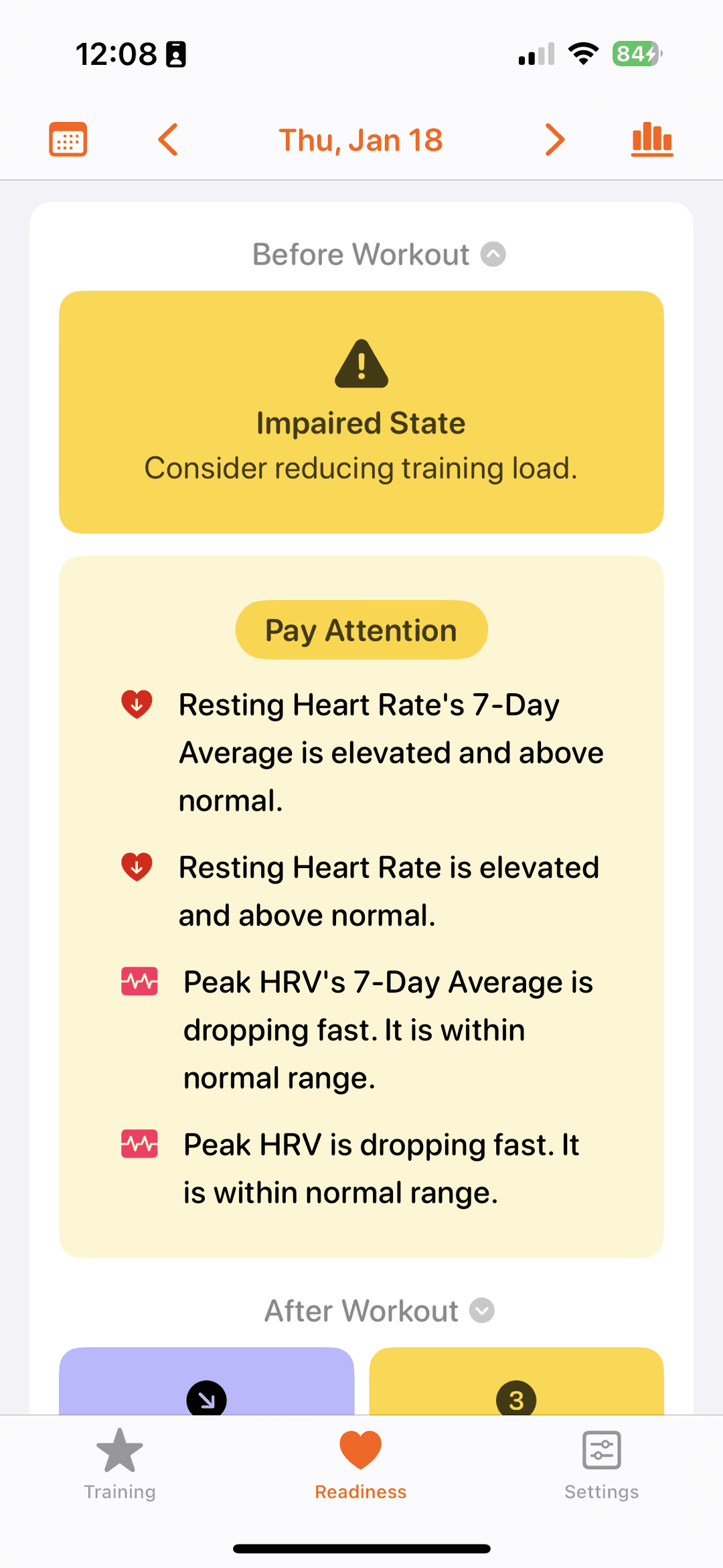Viewport: 723px width, 1568px height.
Task: Tap the Thu, Jan 18 date title
Action: [361, 141]
